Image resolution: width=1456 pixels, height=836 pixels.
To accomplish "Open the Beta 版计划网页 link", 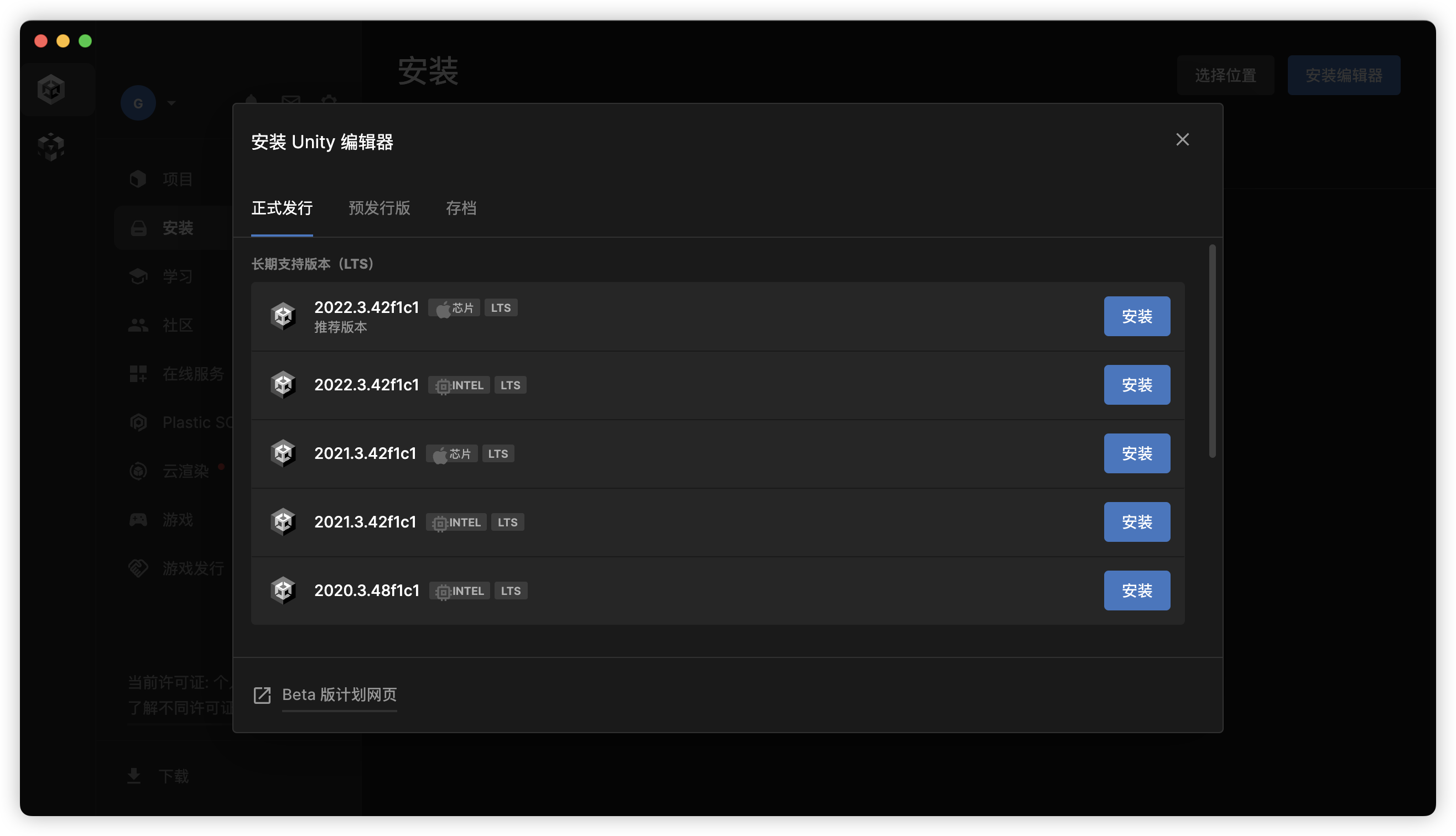I will point(339,695).
